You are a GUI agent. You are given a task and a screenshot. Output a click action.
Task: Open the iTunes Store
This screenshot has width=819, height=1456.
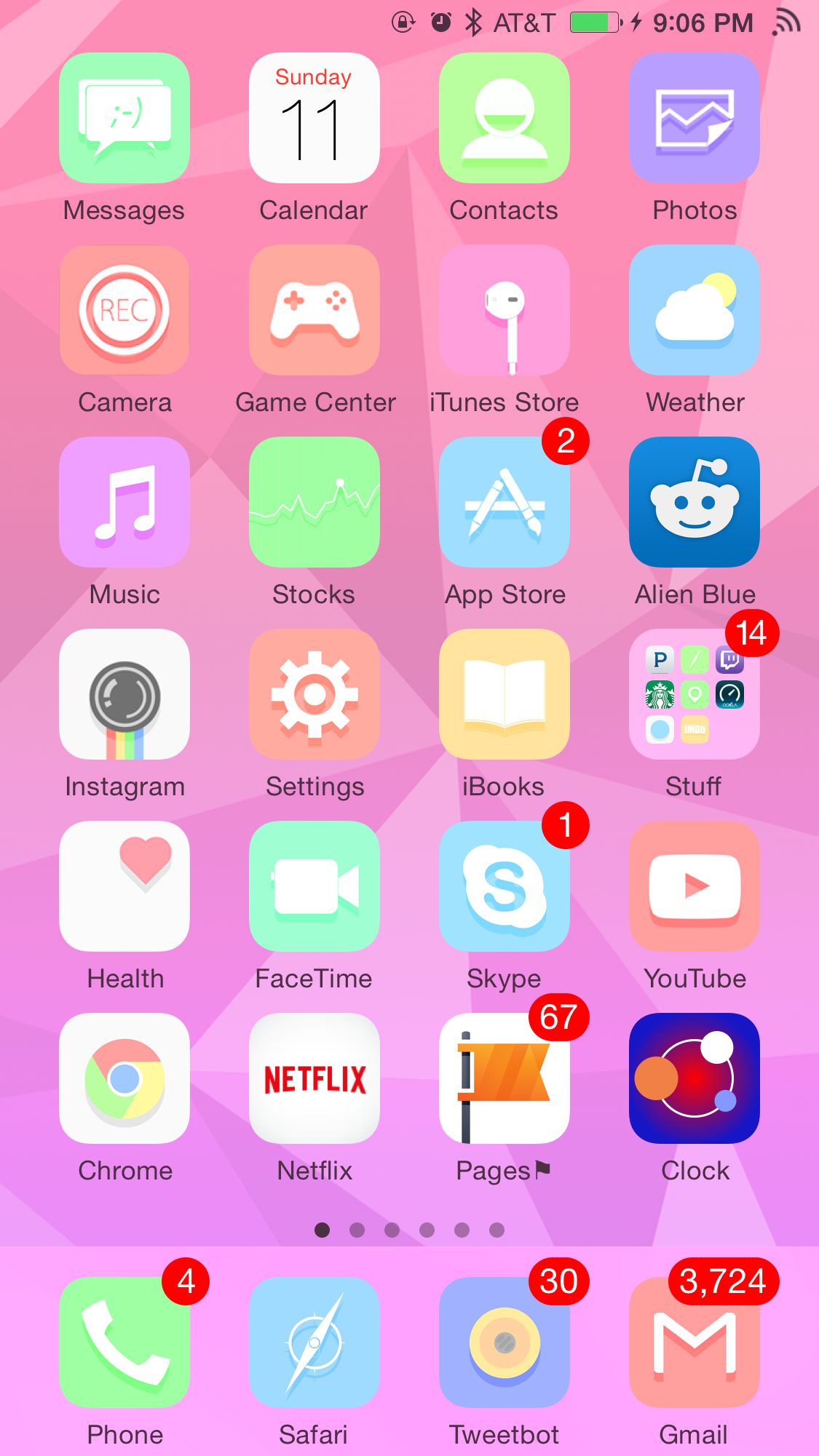(x=505, y=310)
